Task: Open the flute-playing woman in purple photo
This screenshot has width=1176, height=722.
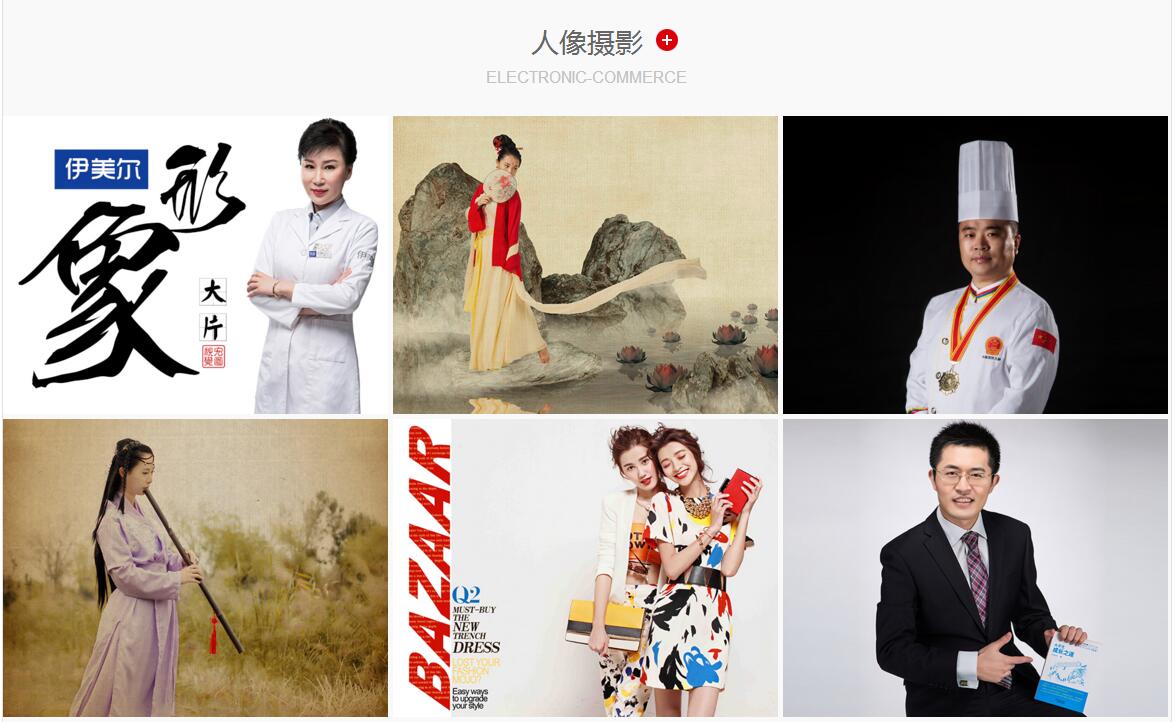Action: point(195,568)
